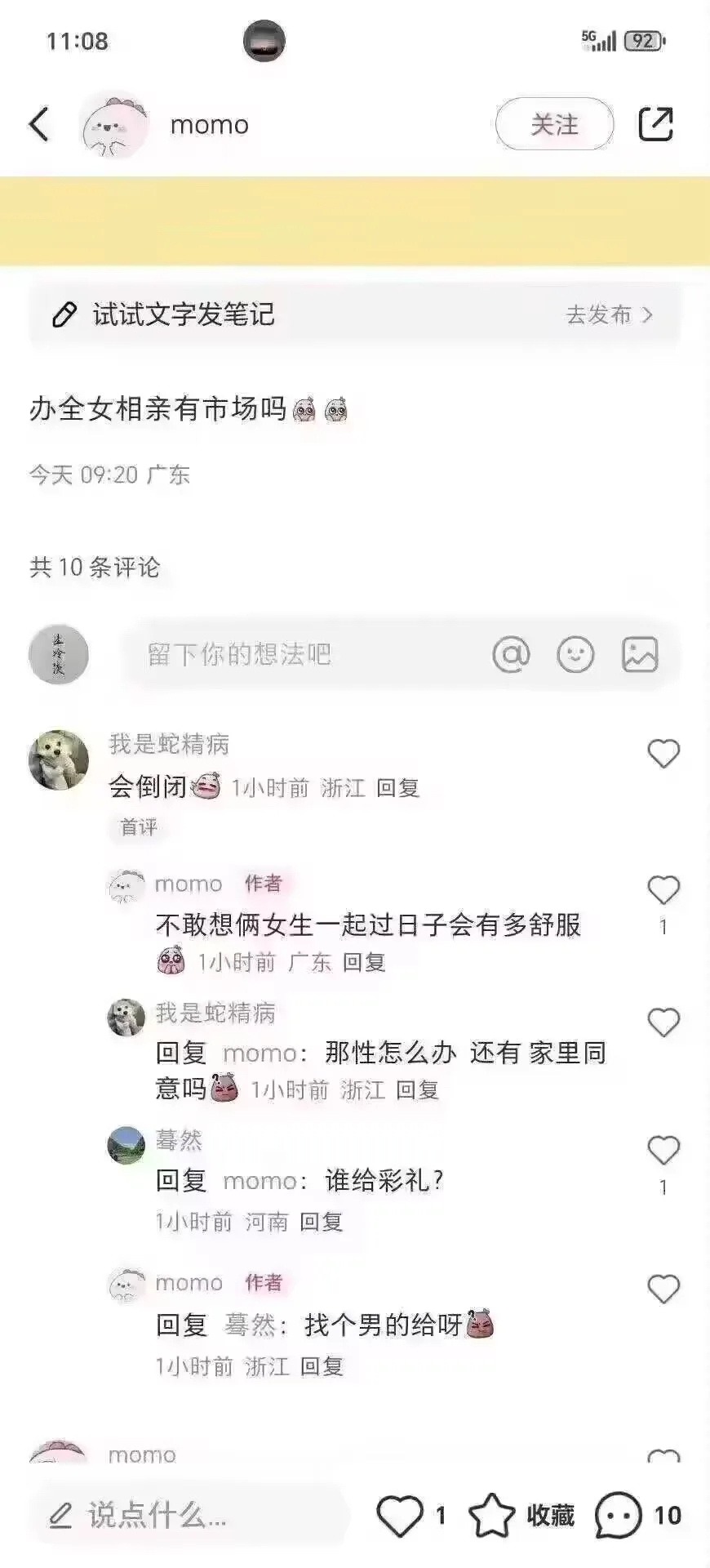Viewport: 710px width, 1568px height.
Task: Go back using the top-left arrow
Action: [39, 125]
